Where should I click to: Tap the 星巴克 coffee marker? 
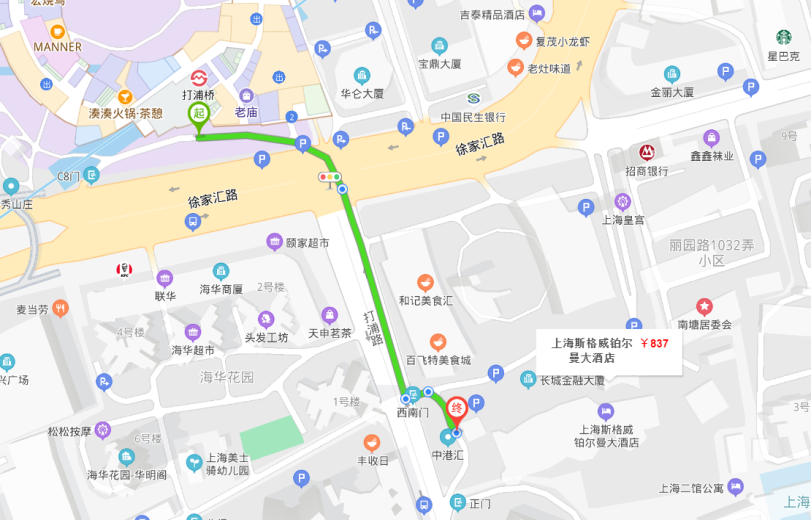point(784,38)
